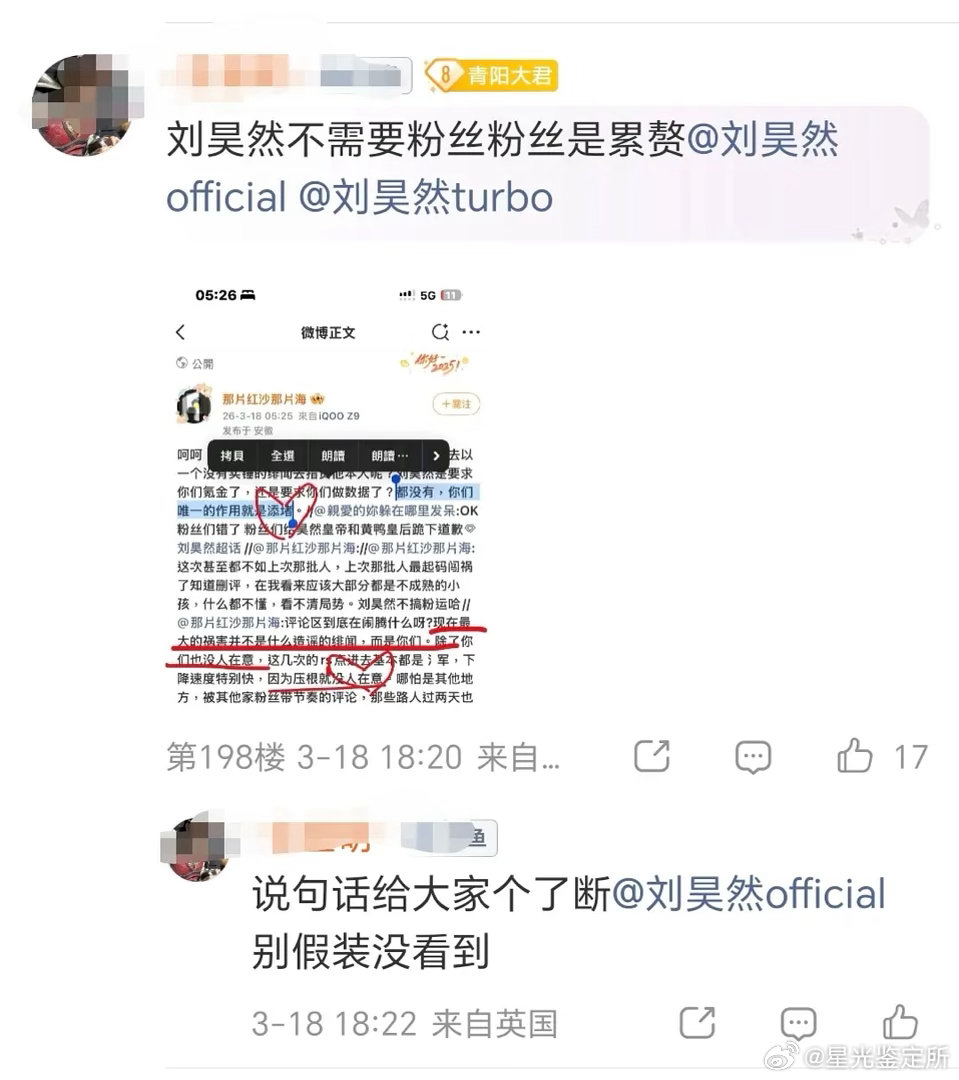The image size is (959, 1080).
Task: Tap the refresh icon beside 微博正文 title
Action: (x=440, y=331)
